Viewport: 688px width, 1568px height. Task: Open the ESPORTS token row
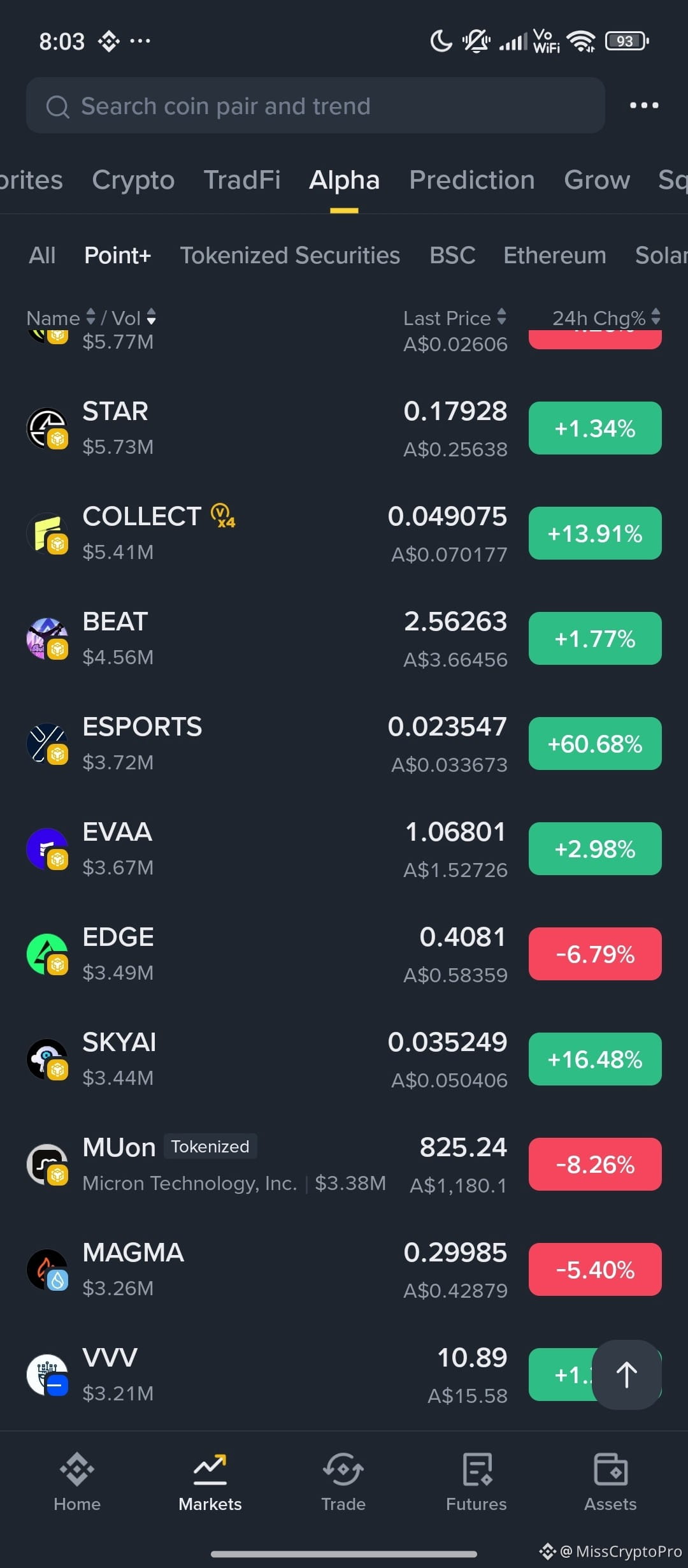[x=344, y=744]
